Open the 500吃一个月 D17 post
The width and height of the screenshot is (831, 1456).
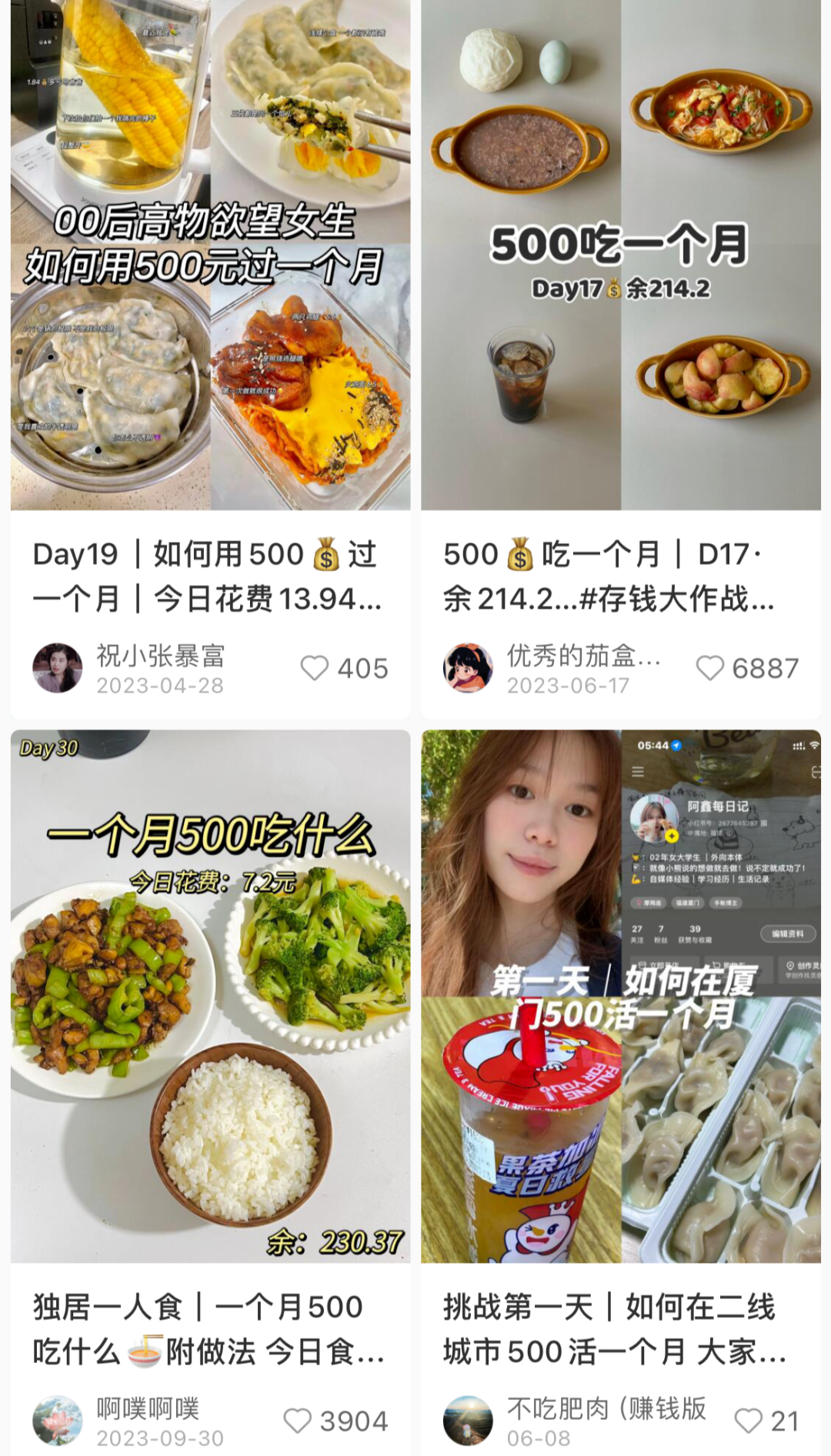(620, 254)
